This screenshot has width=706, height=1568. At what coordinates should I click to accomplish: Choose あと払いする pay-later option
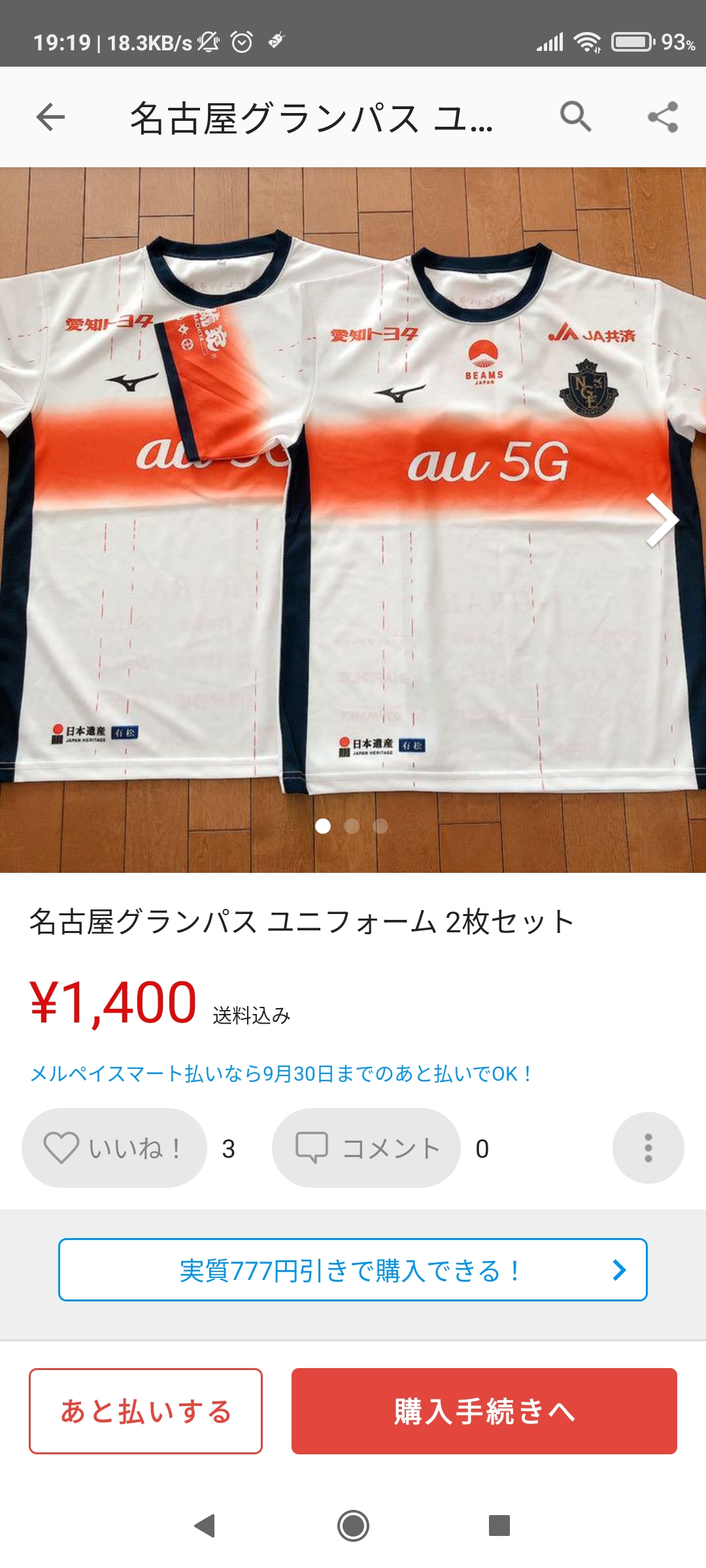tap(146, 1411)
